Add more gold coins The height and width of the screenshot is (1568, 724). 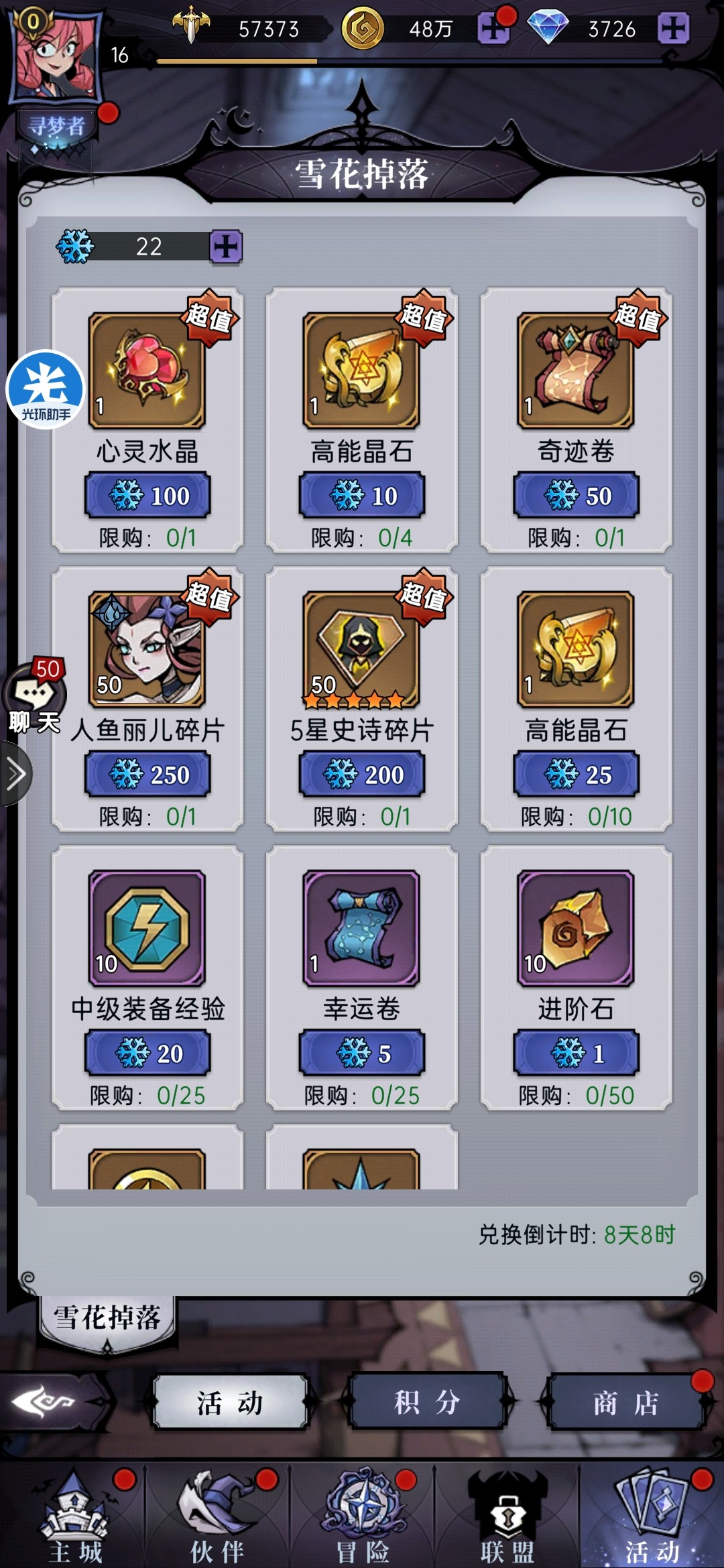[x=494, y=29]
